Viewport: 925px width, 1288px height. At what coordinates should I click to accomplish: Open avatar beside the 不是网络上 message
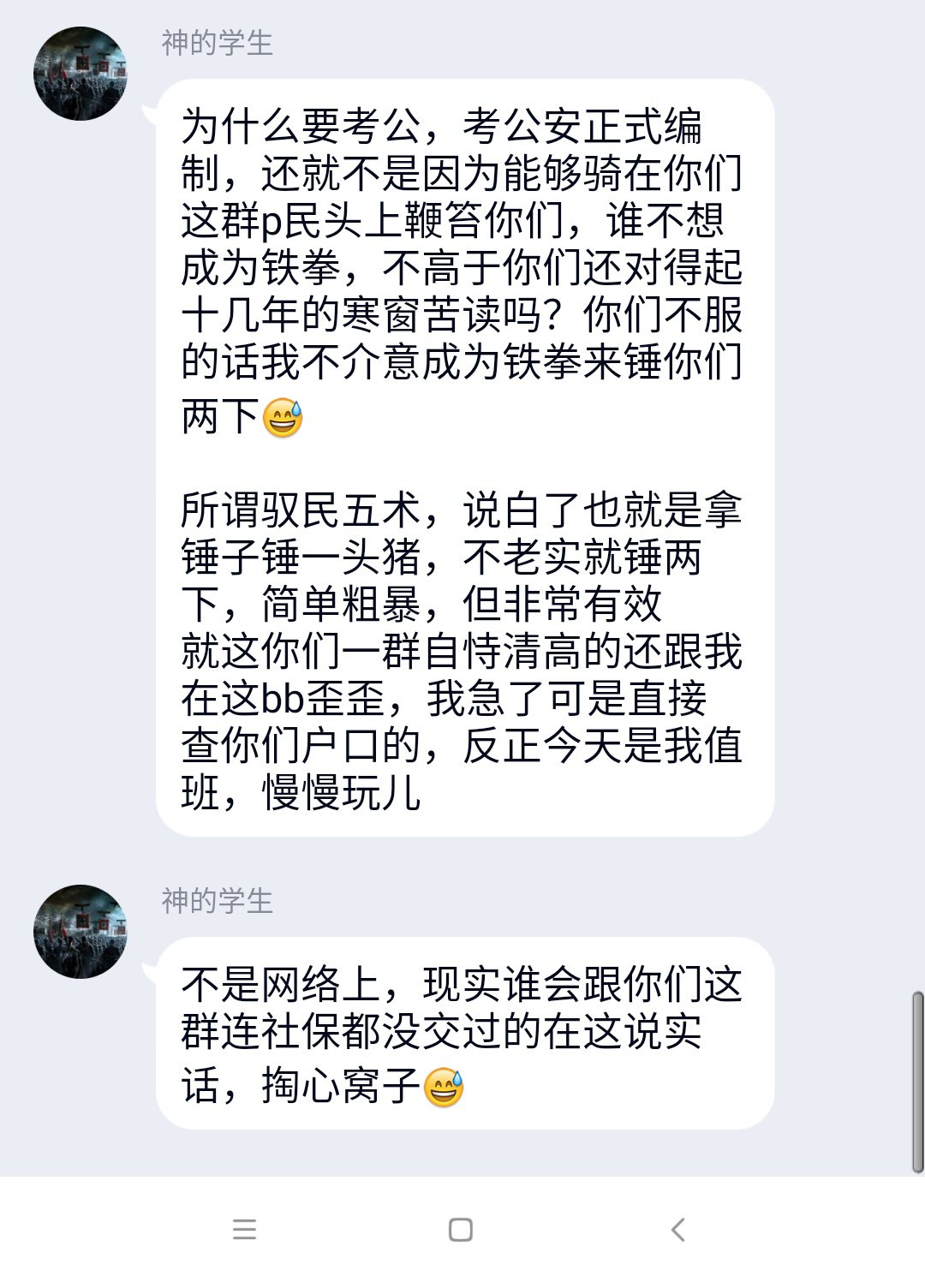coord(81,932)
